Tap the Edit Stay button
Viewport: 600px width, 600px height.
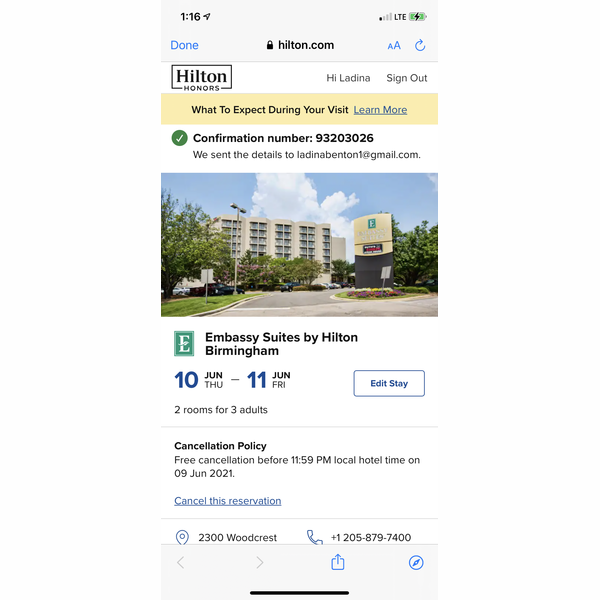[x=389, y=383]
